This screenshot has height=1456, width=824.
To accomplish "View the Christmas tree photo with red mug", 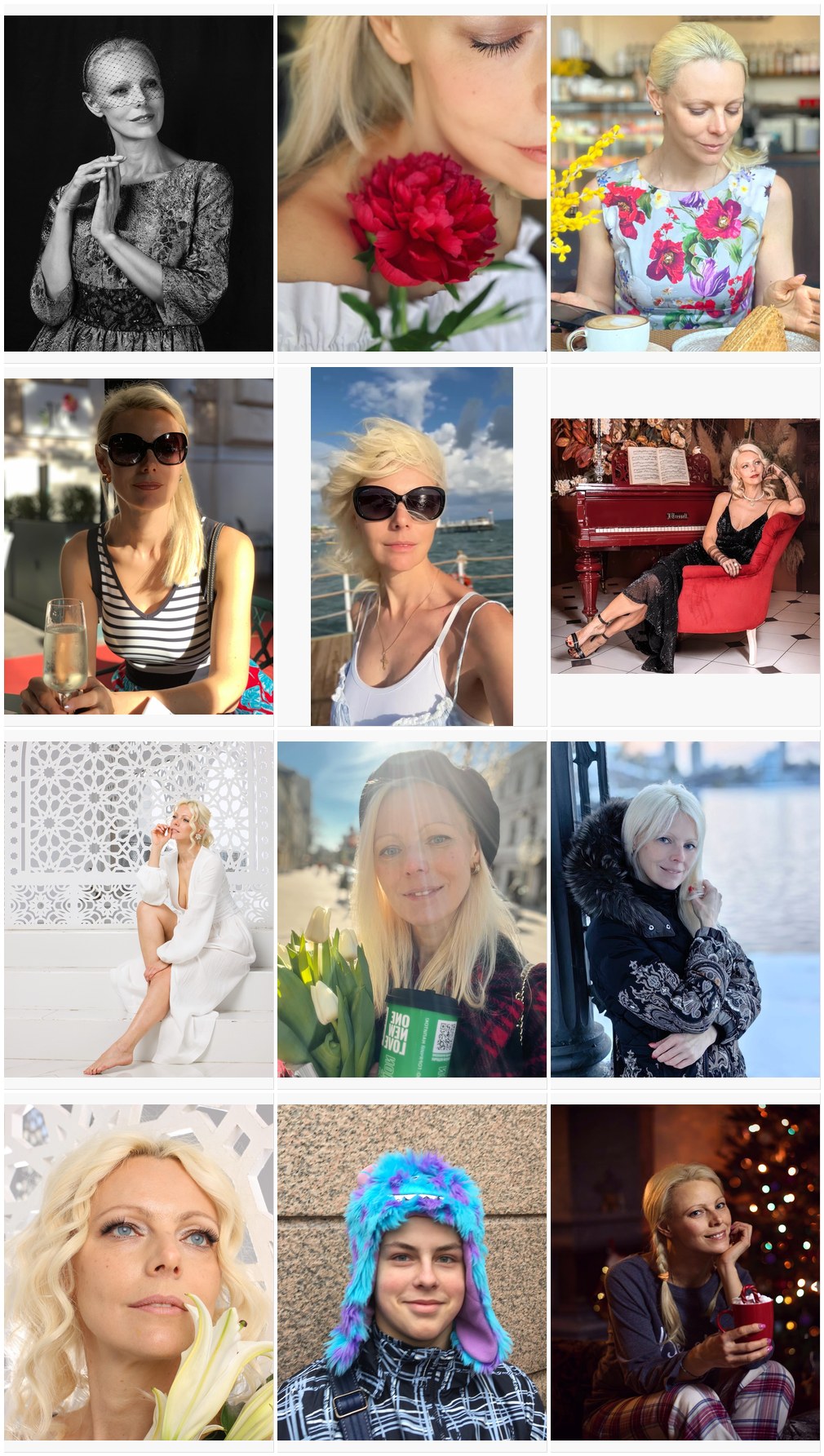I will [x=685, y=1272].
